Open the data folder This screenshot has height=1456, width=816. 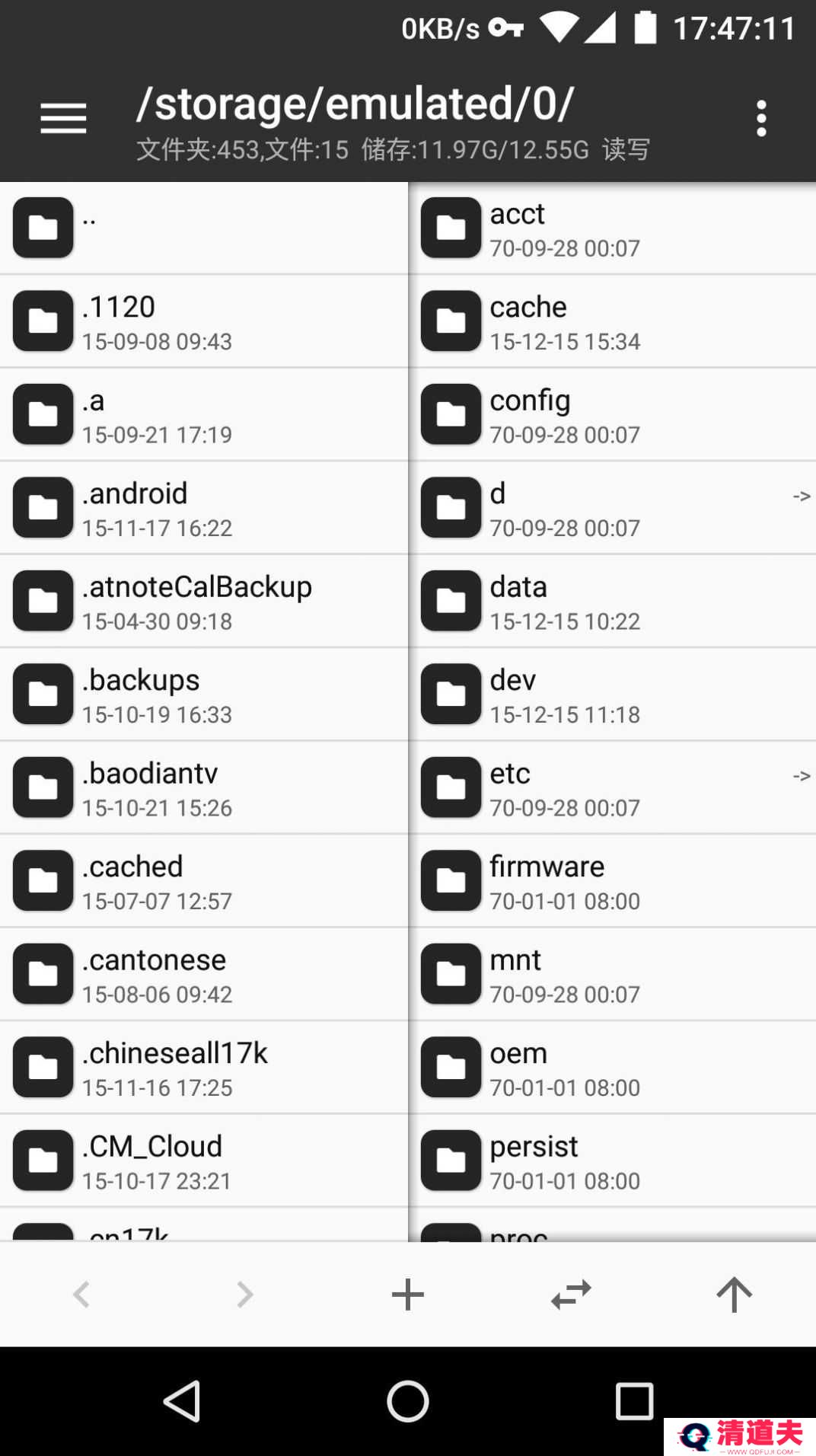612,602
